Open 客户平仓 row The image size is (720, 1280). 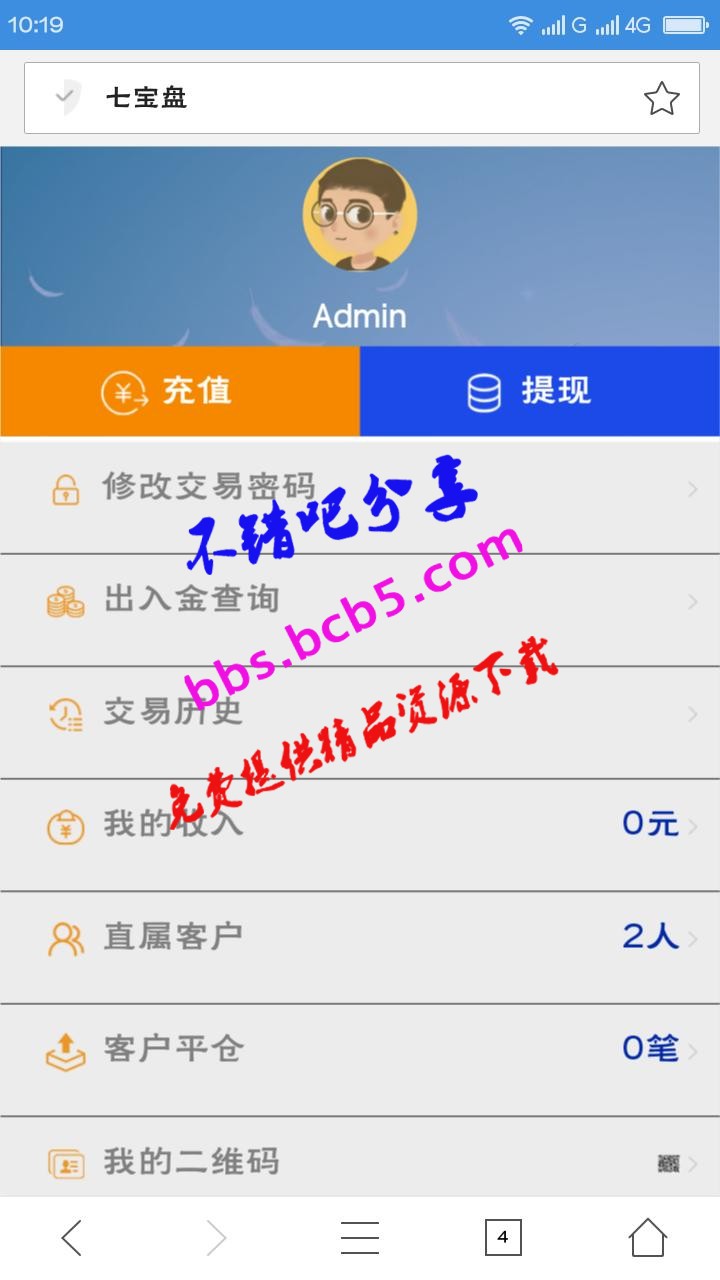tap(360, 1050)
